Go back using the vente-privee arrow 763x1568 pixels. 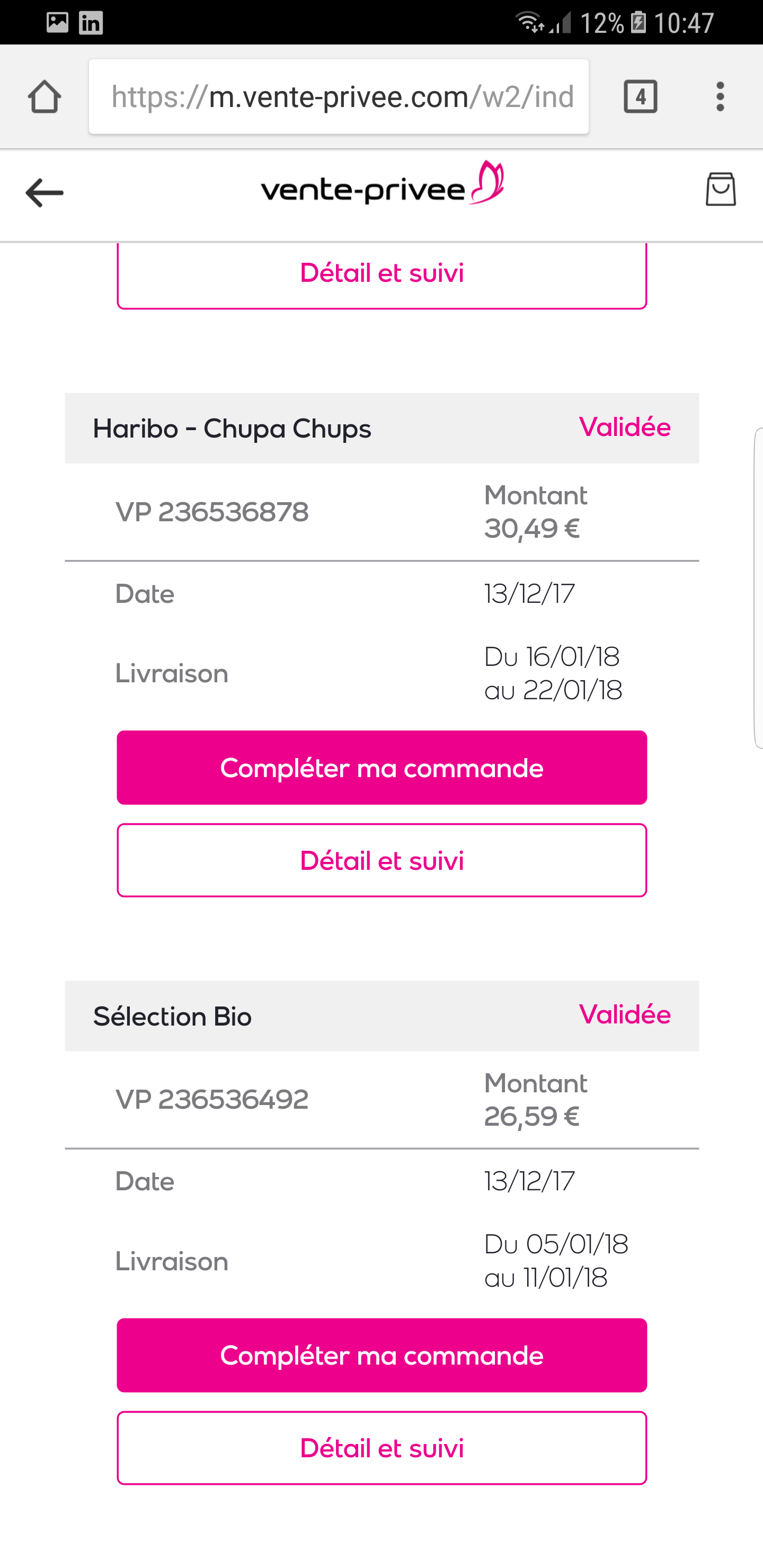click(45, 192)
